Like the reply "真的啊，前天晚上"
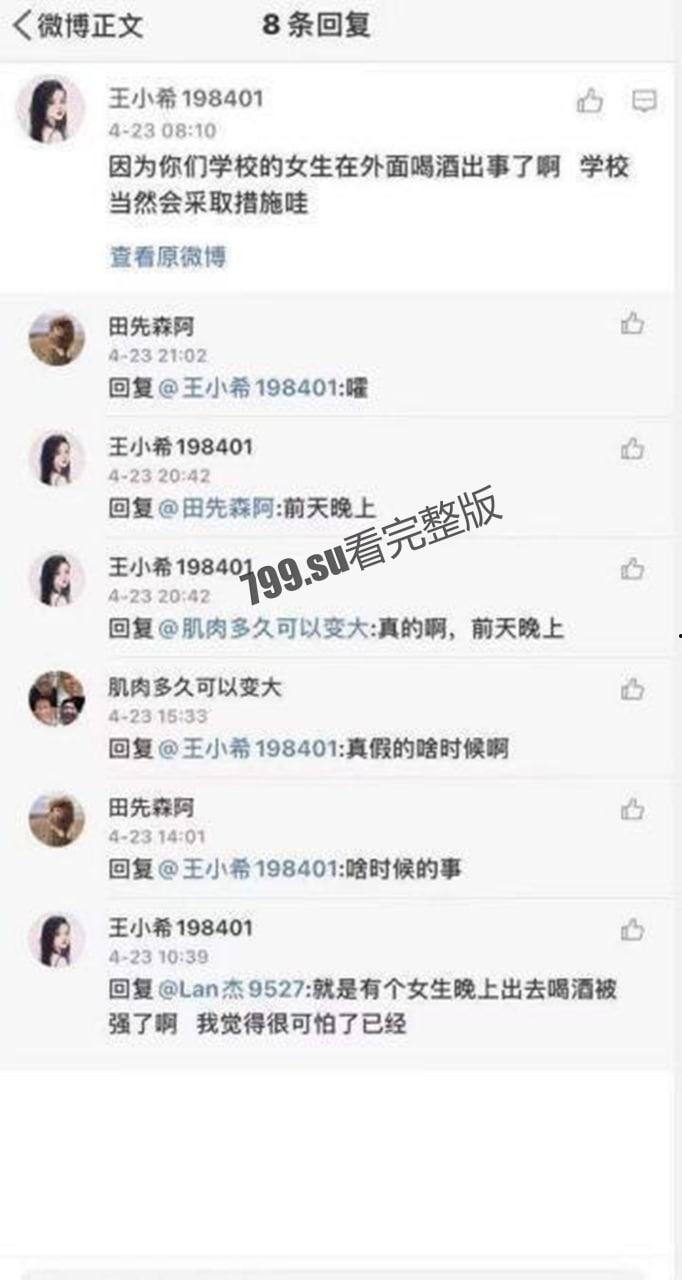Image resolution: width=682 pixels, height=1280 pixels. (632, 569)
